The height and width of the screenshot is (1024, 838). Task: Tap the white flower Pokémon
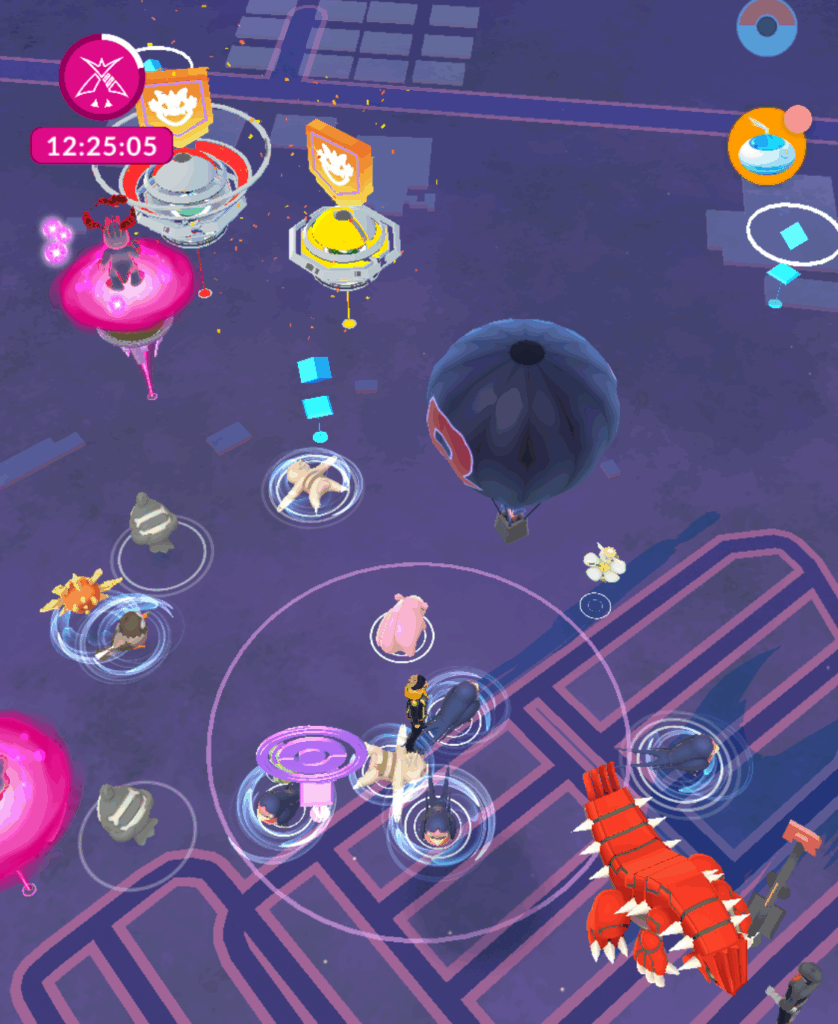[604, 565]
